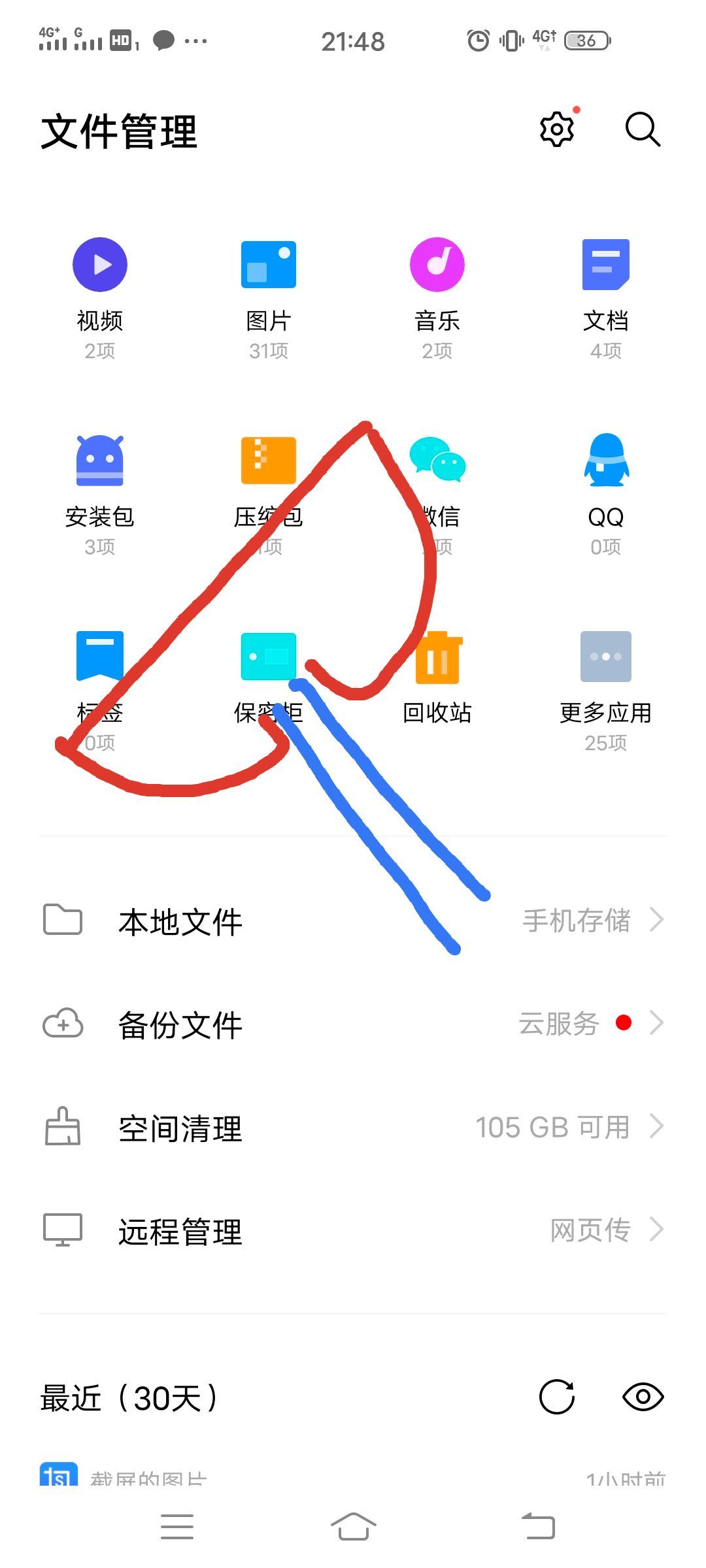Refresh the 最近 recent files list
Screen dimensions: 706x1568
(557, 1397)
